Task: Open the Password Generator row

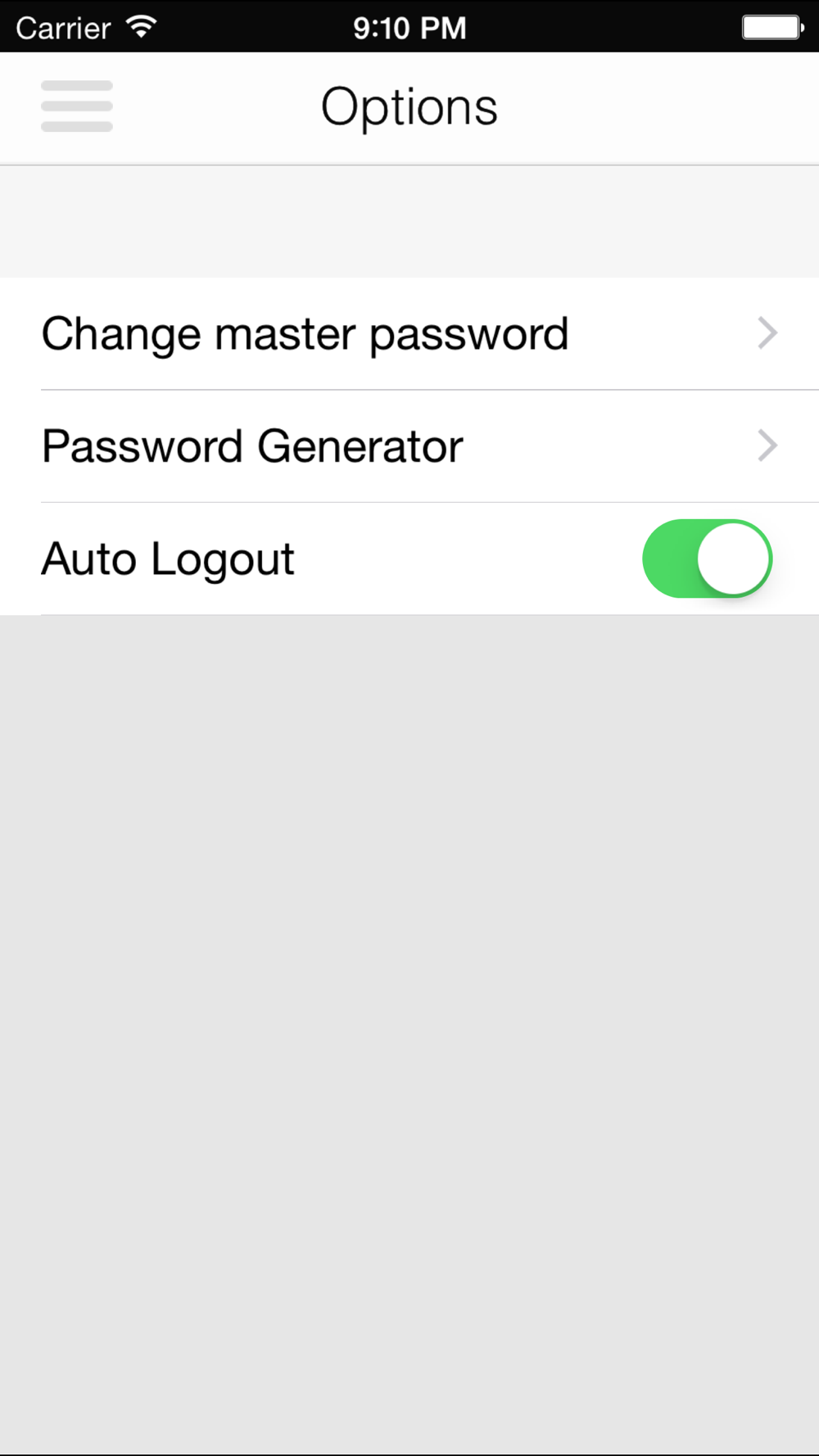Action: [409, 446]
